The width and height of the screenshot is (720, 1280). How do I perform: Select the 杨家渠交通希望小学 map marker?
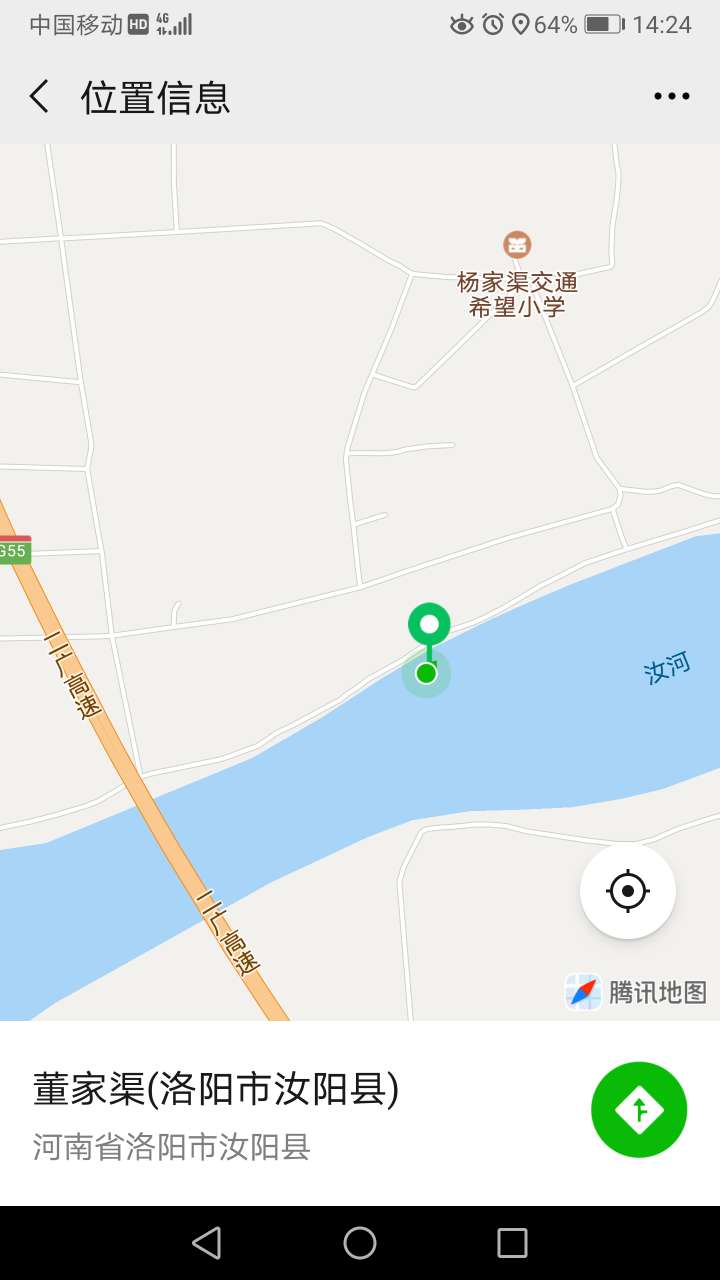tap(517, 244)
